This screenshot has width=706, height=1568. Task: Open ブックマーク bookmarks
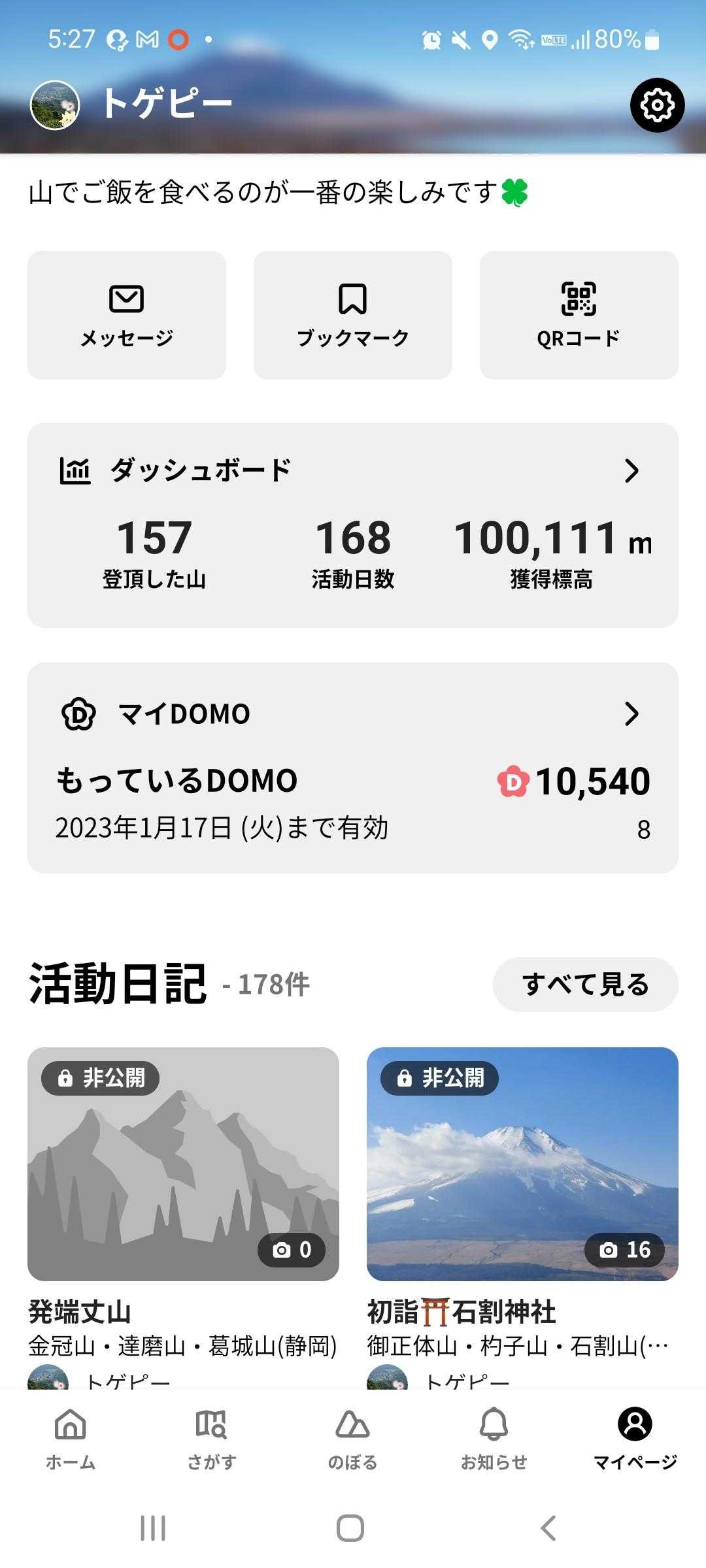353,315
